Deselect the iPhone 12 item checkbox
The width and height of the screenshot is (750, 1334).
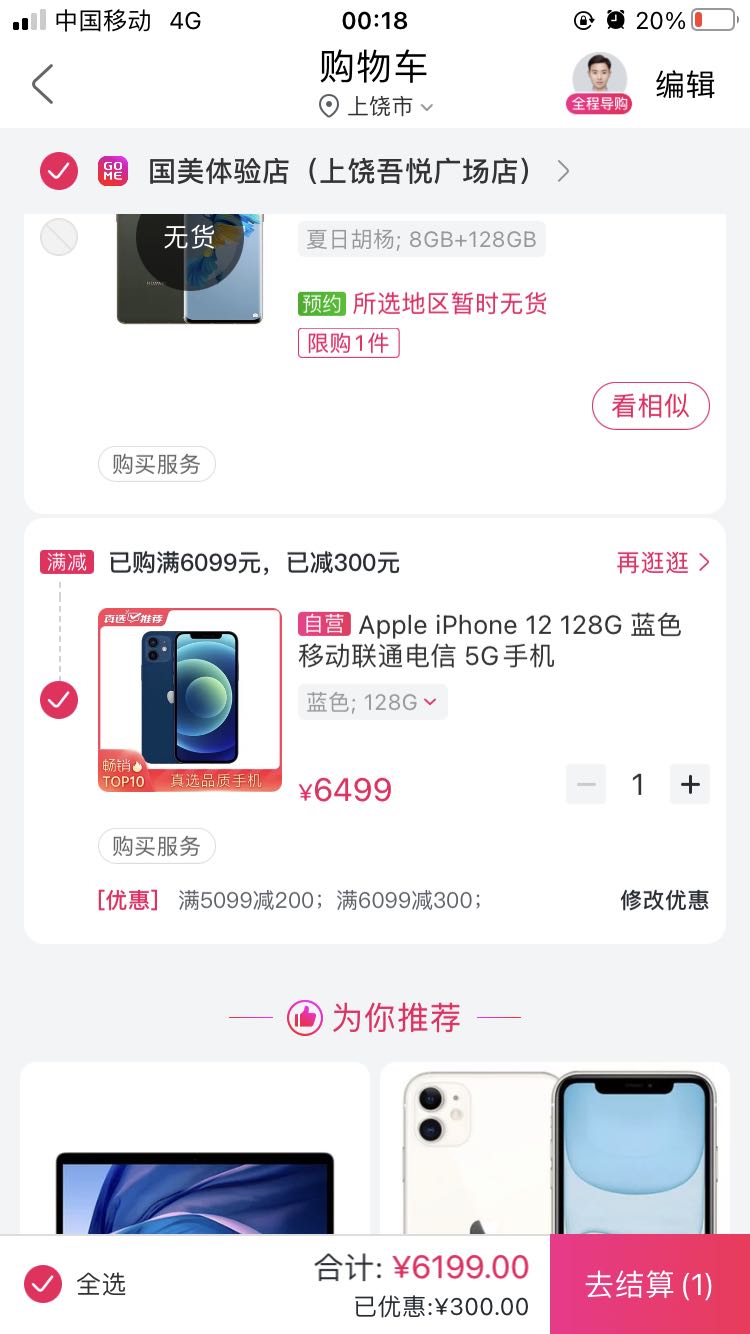[59, 699]
